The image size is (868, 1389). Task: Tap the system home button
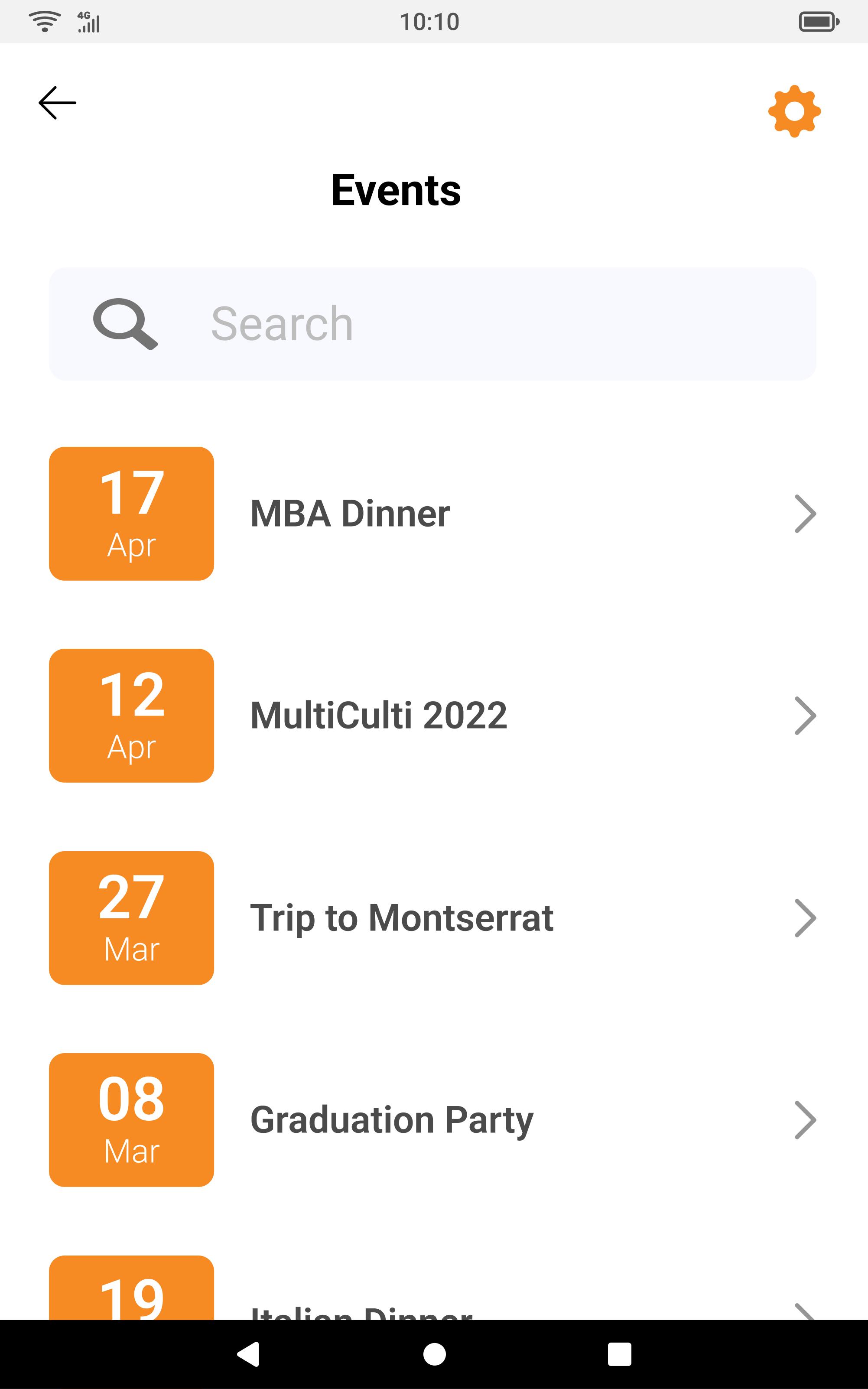pyautogui.click(x=435, y=1355)
